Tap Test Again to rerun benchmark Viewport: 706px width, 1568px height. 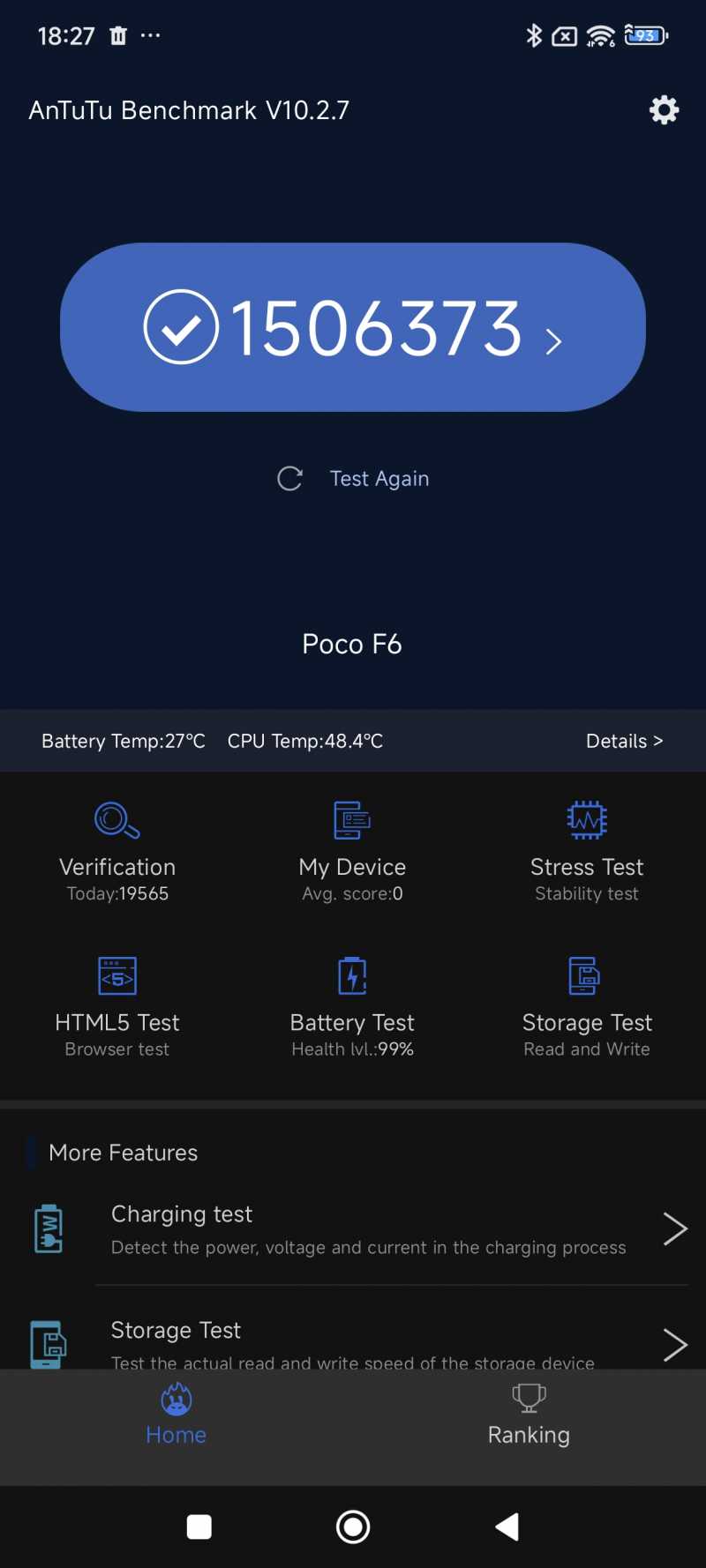pos(353,479)
